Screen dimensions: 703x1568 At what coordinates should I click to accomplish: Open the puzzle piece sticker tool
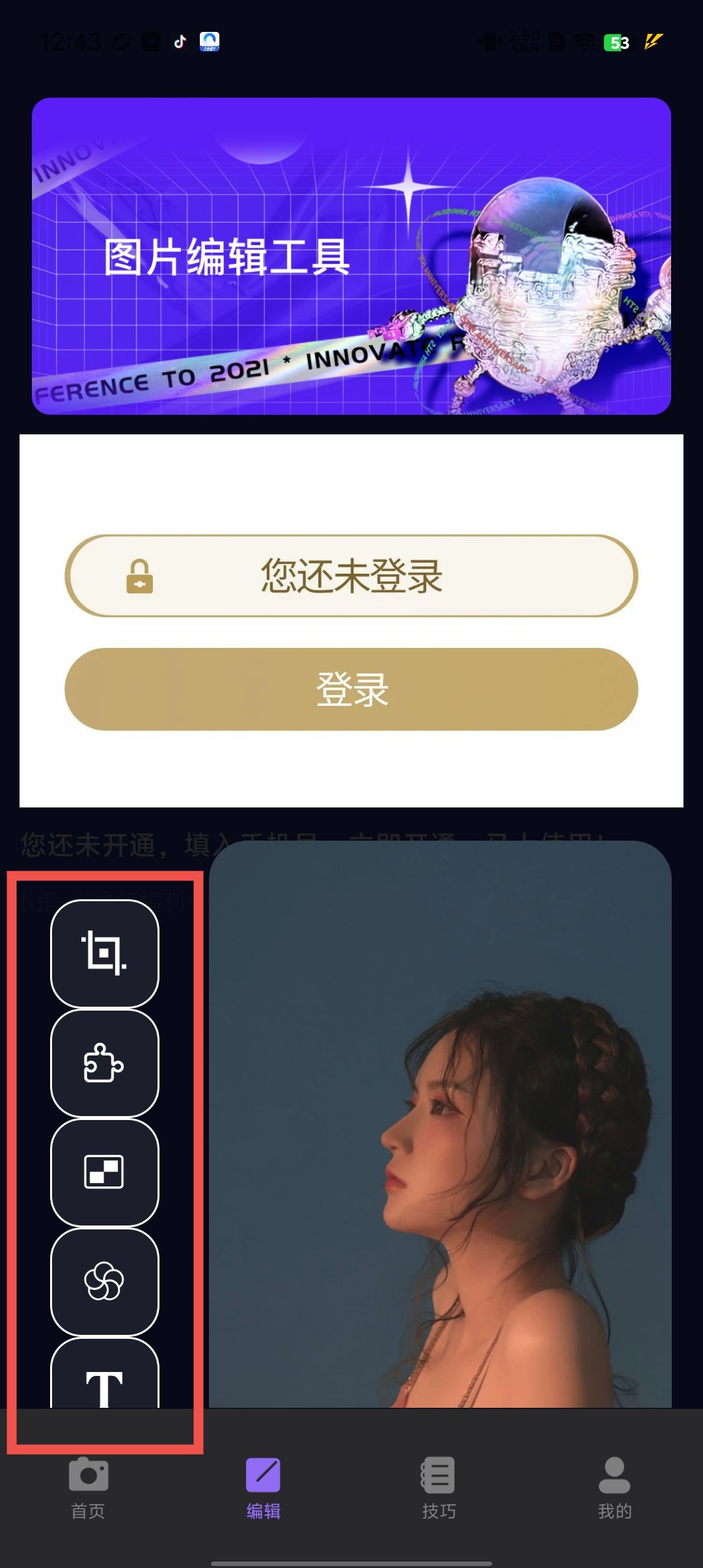pyautogui.click(x=105, y=1063)
